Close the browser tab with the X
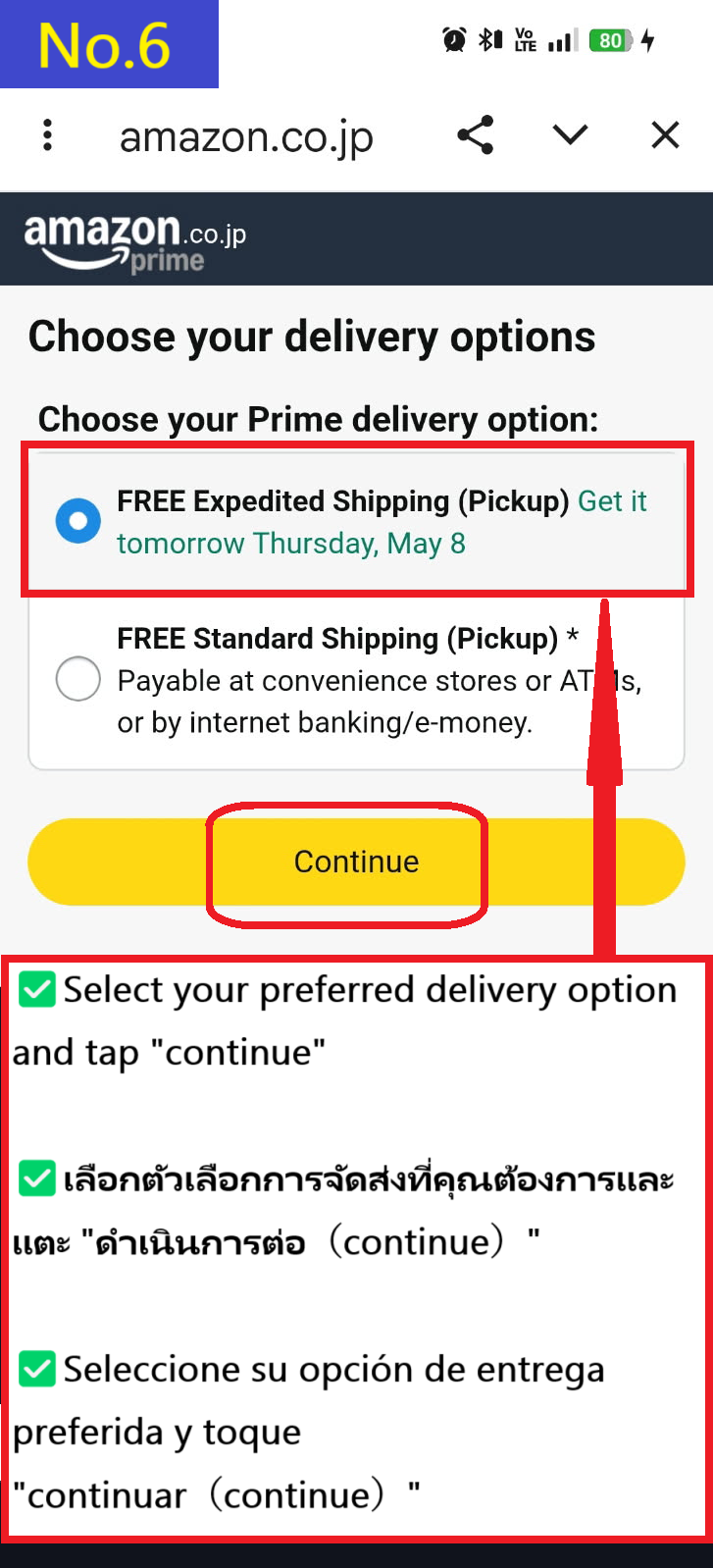 [x=664, y=135]
